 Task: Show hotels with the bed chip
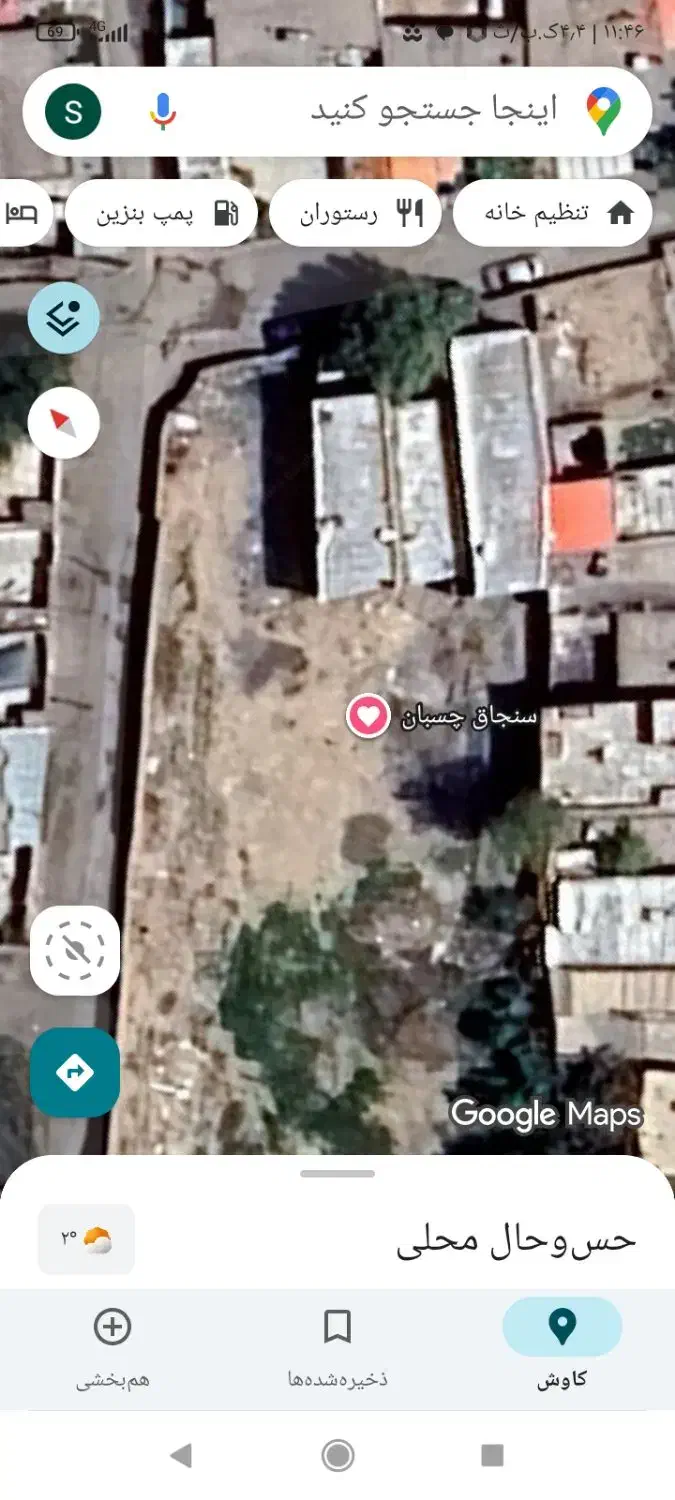pos(22,213)
